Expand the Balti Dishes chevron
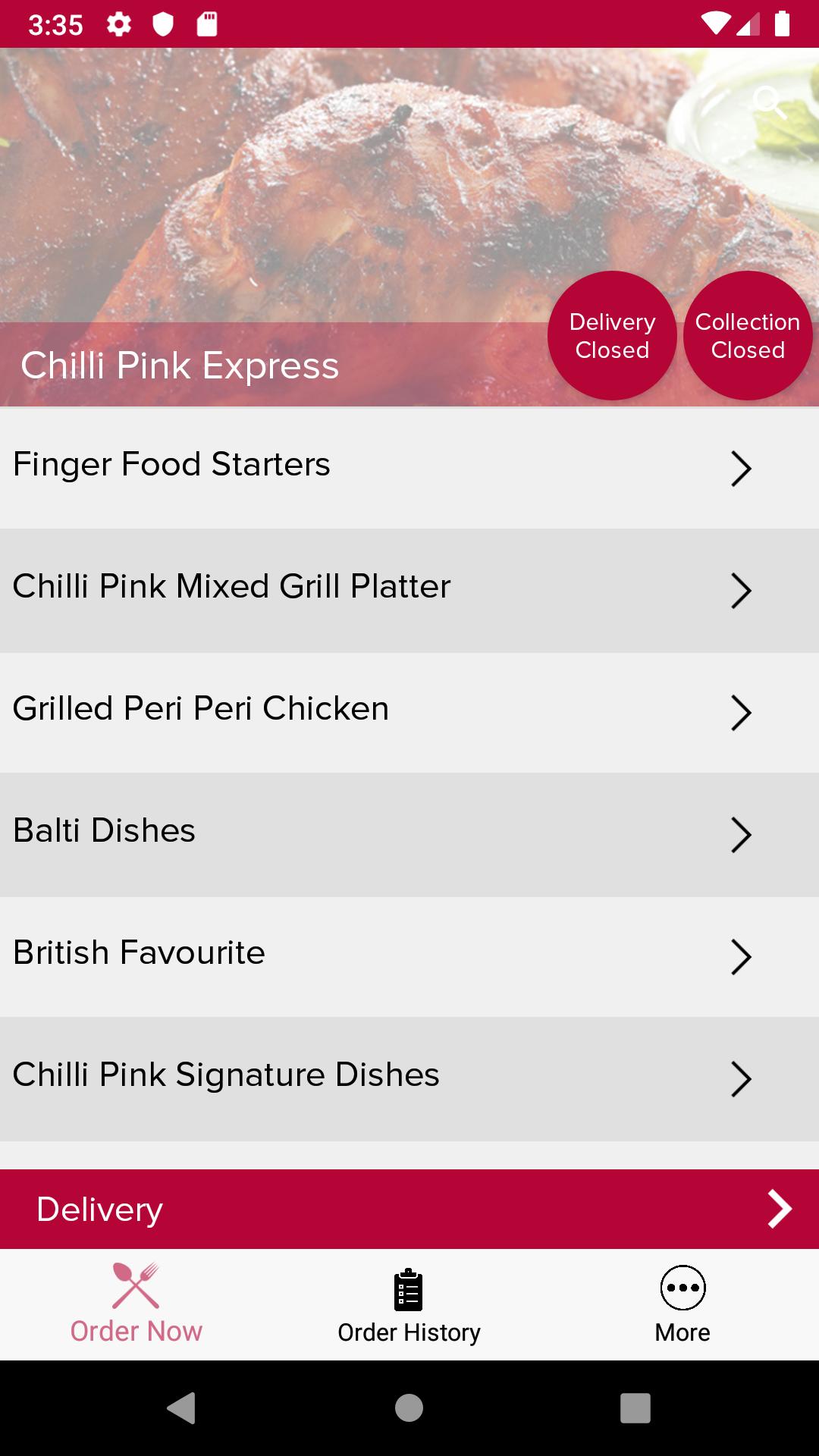This screenshot has width=819, height=1456. (x=740, y=834)
